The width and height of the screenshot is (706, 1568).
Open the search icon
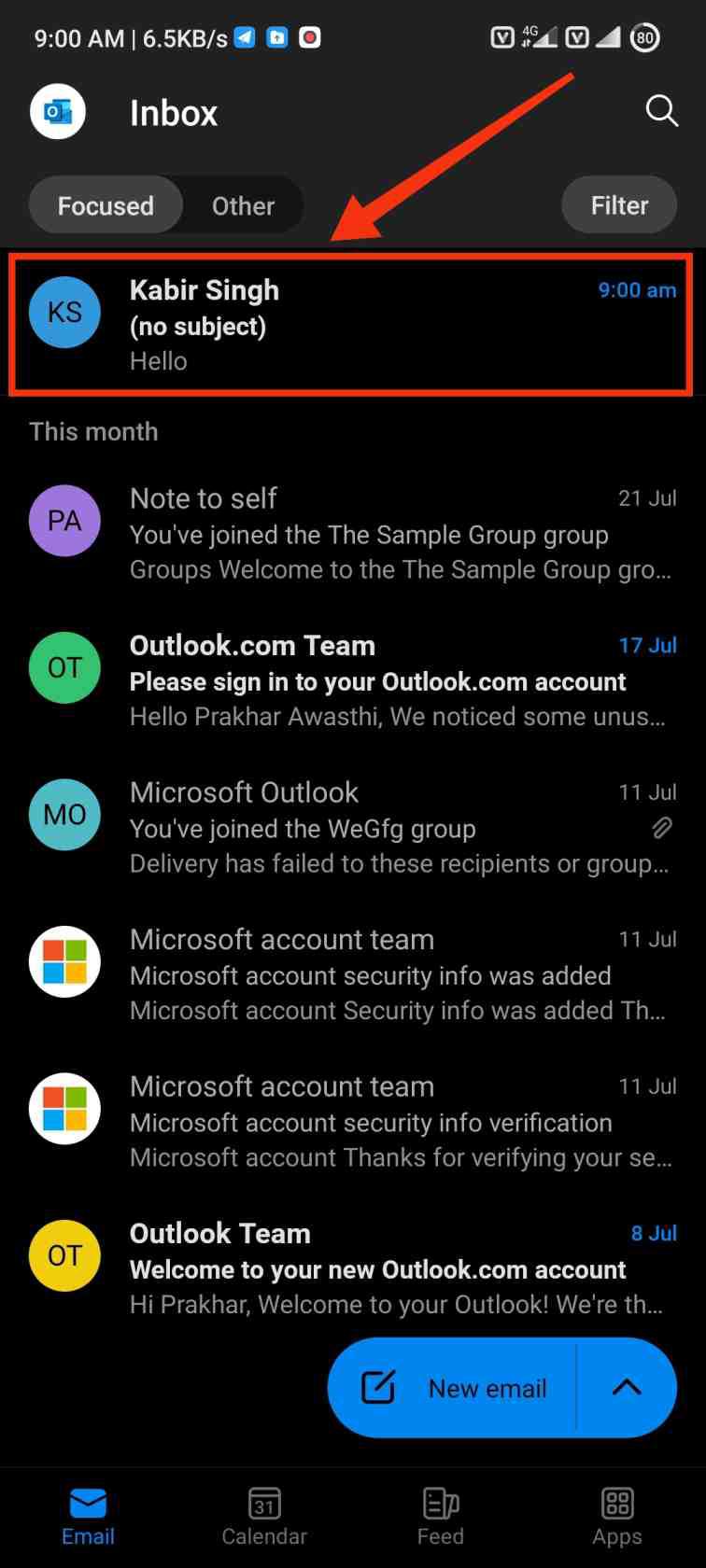(661, 112)
